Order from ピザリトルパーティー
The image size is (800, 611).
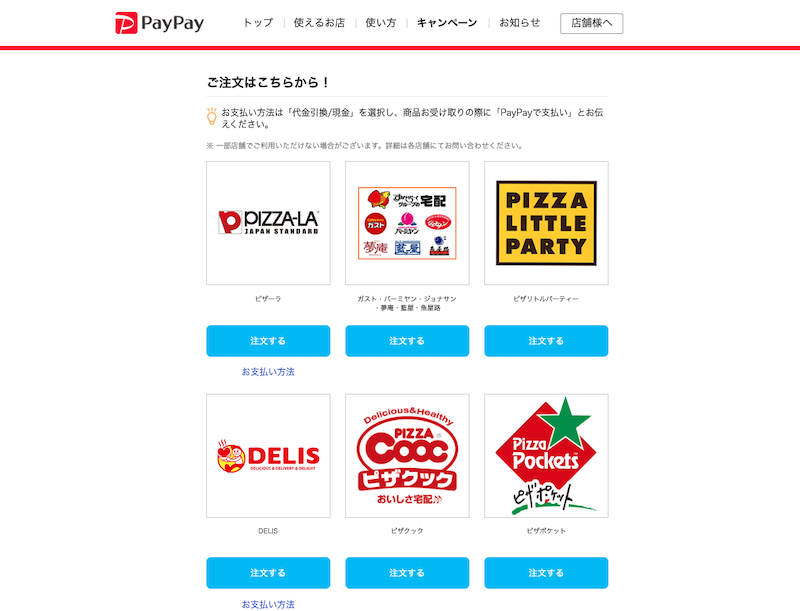coord(546,341)
